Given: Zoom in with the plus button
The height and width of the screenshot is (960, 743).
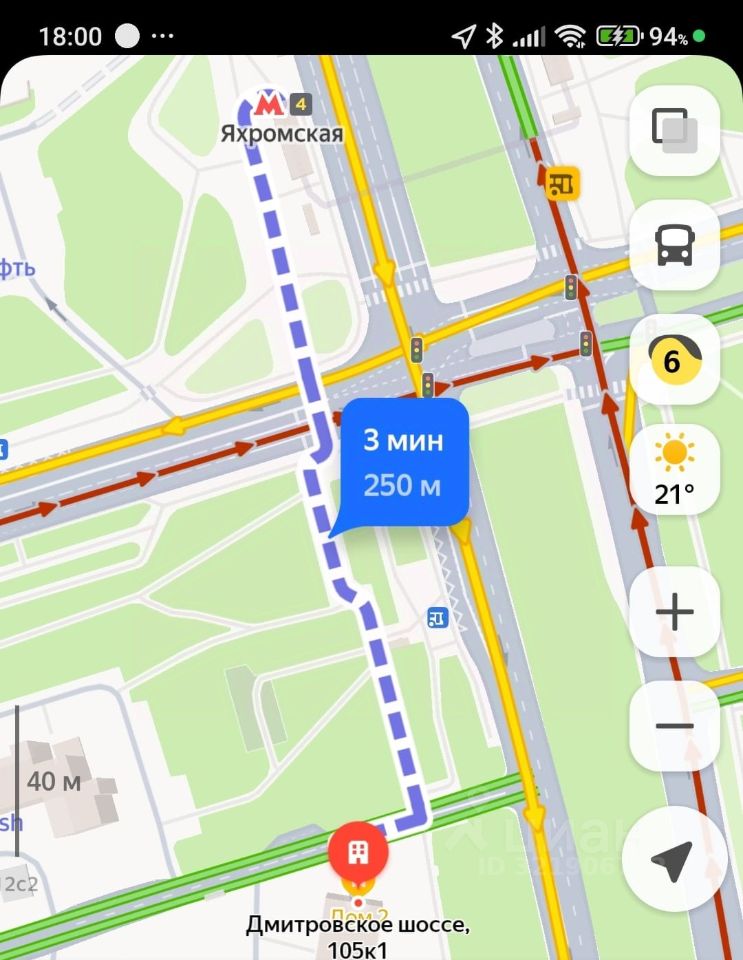Looking at the screenshot, I should (674, 612).
